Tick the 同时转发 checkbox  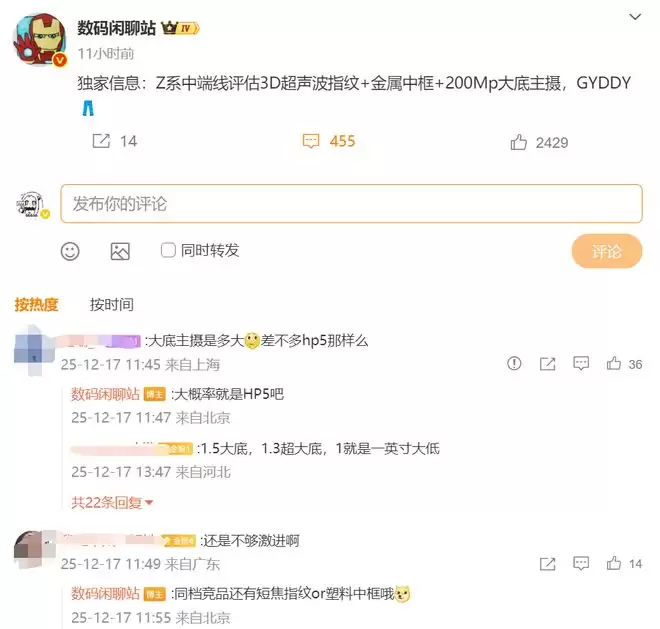(x=169, y=250)
